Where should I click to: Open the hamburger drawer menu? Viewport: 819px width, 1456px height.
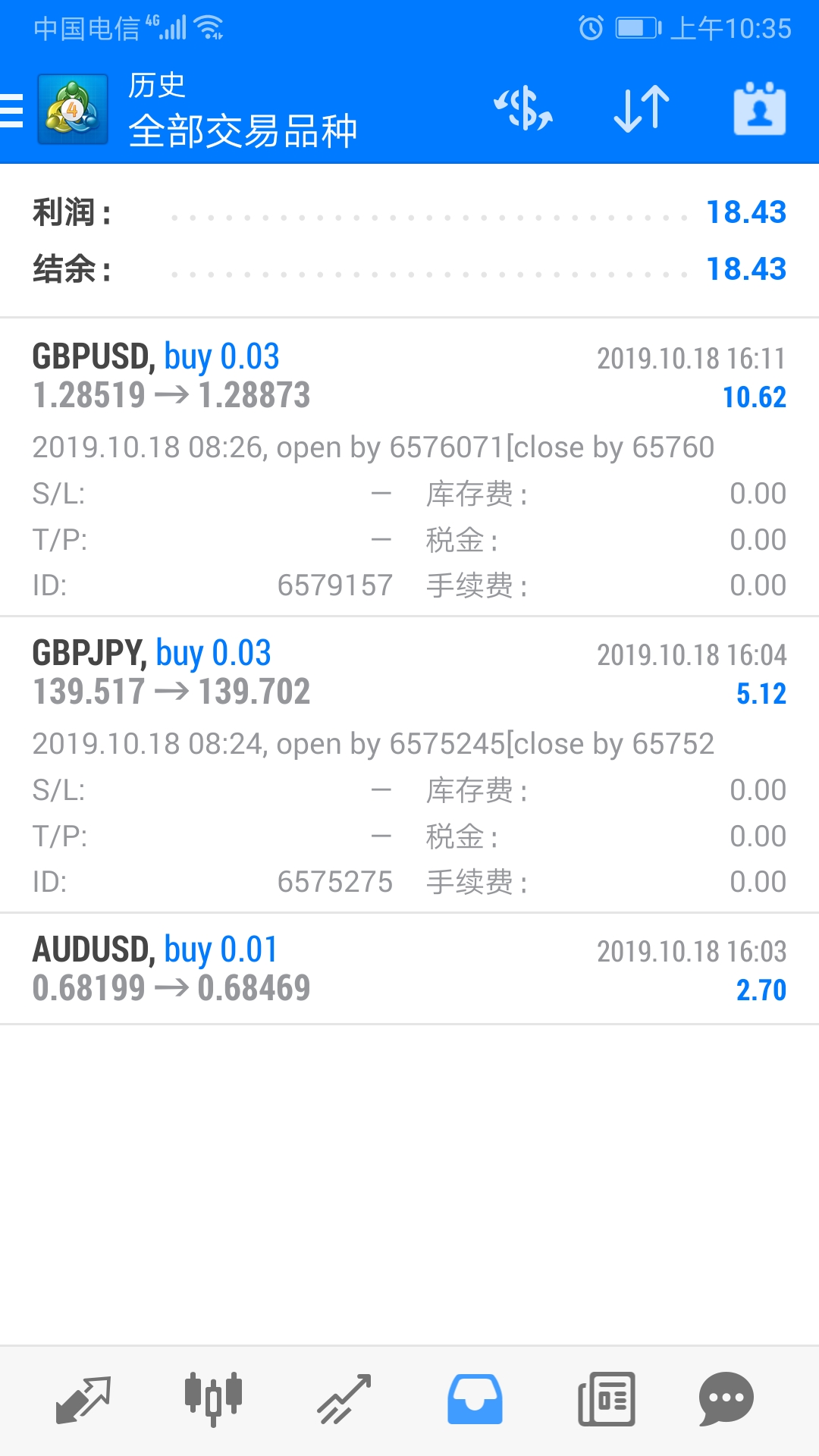click(11, 111)
